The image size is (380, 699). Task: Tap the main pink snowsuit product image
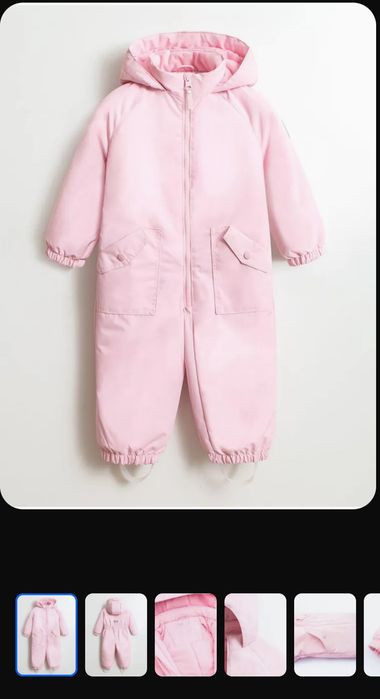[188, 255]
